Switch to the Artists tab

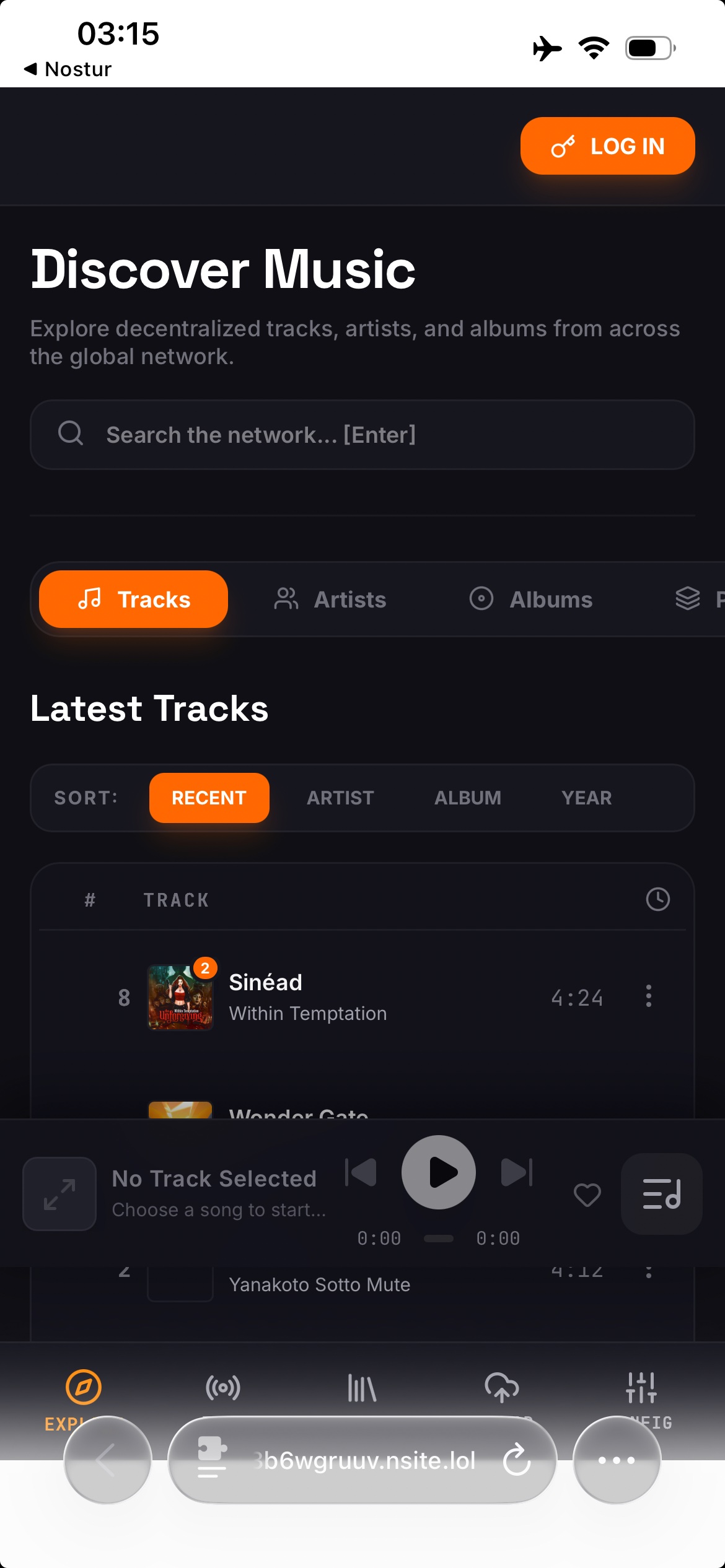click(330, 599)
